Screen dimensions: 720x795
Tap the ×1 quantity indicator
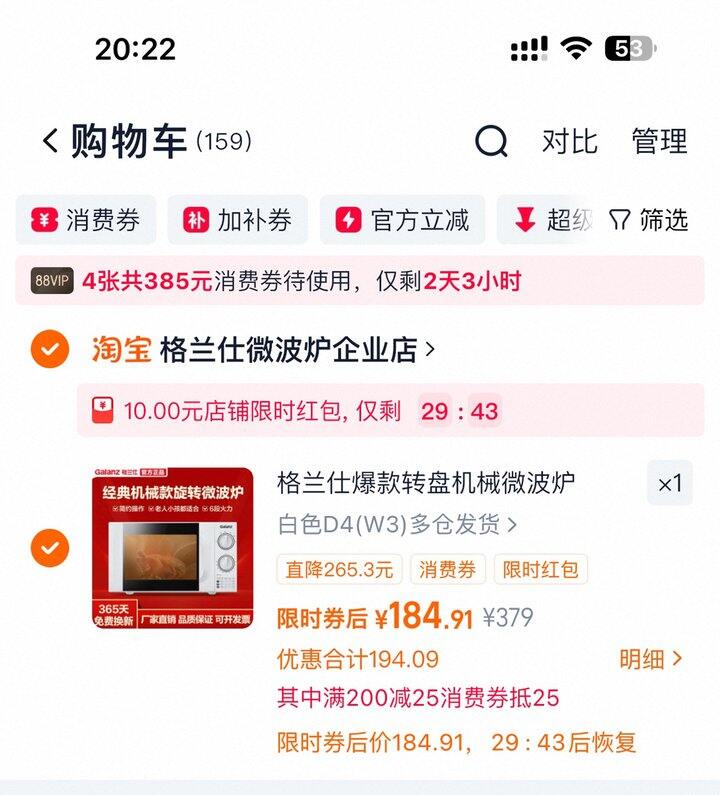[x=672, y=482]
